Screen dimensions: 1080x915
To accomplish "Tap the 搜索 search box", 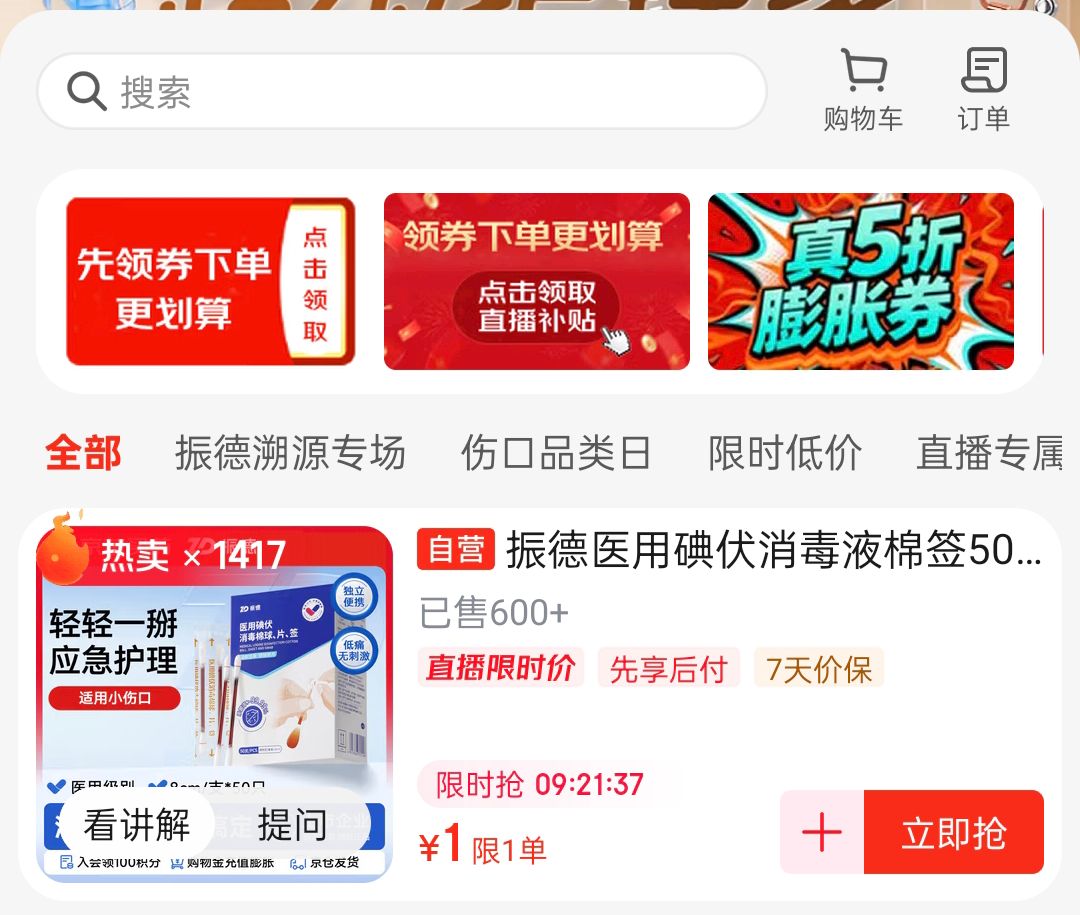I will pos(402,91).
